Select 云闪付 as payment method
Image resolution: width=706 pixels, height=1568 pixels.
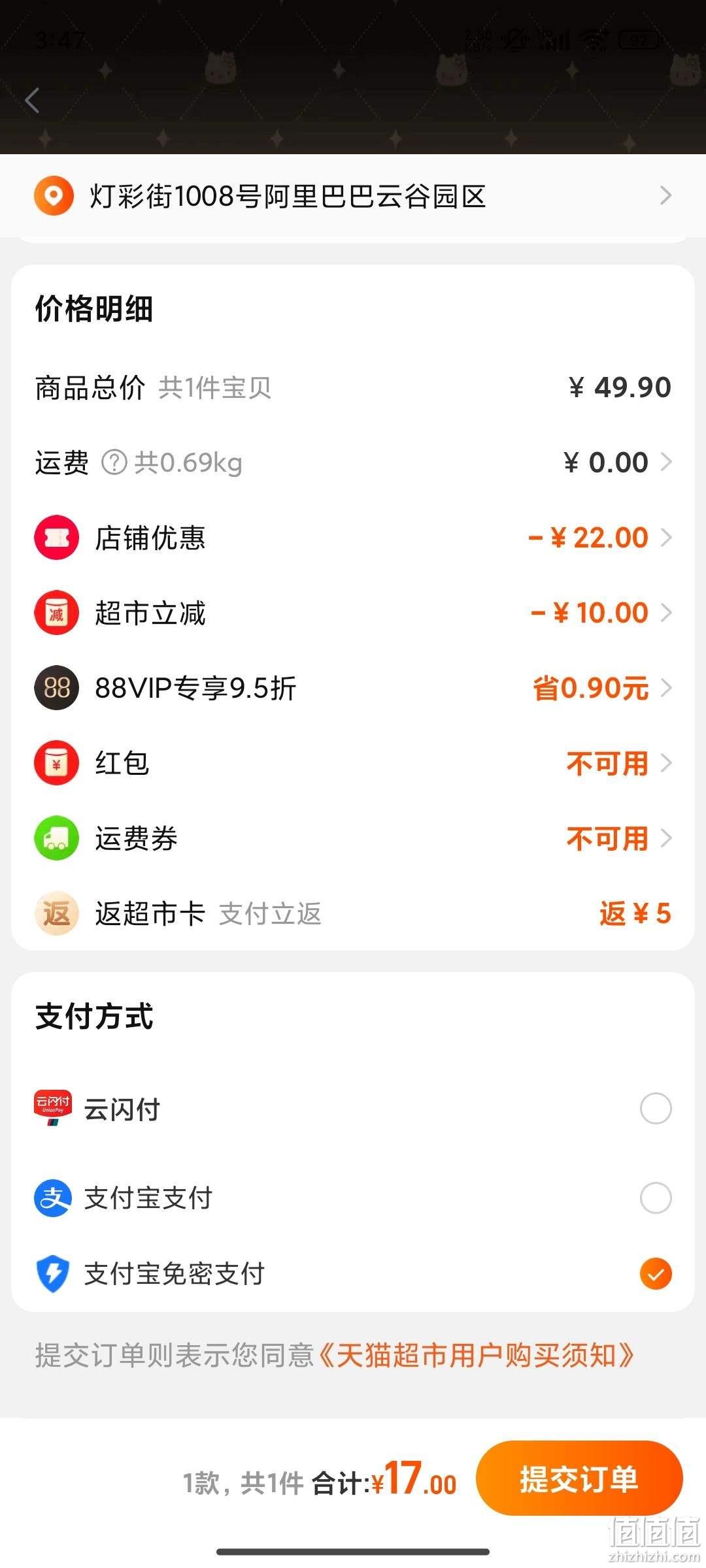[x=353, y=1109]
